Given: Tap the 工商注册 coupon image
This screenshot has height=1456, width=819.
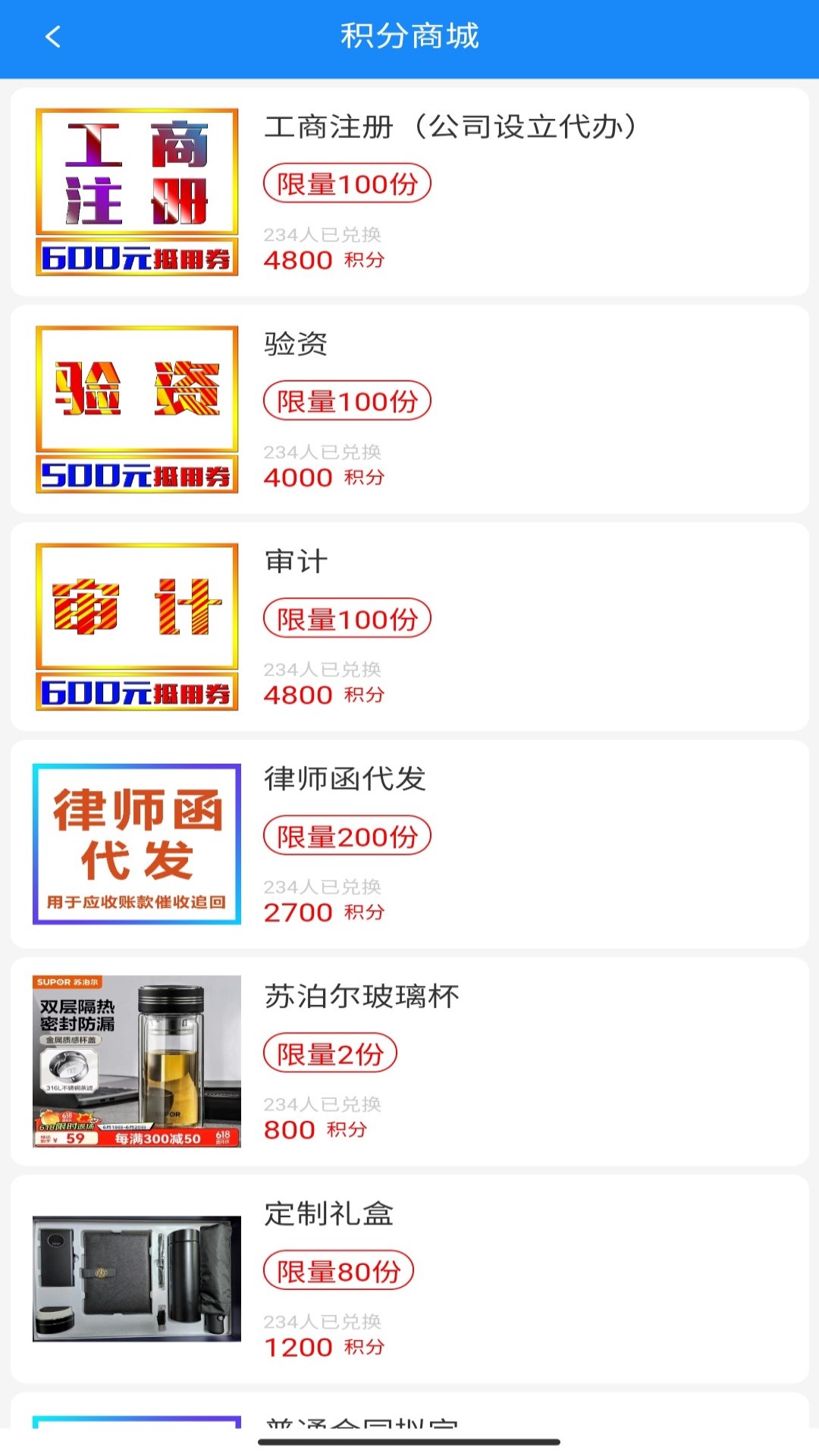Looking at the screenshot, I should 136,191.
